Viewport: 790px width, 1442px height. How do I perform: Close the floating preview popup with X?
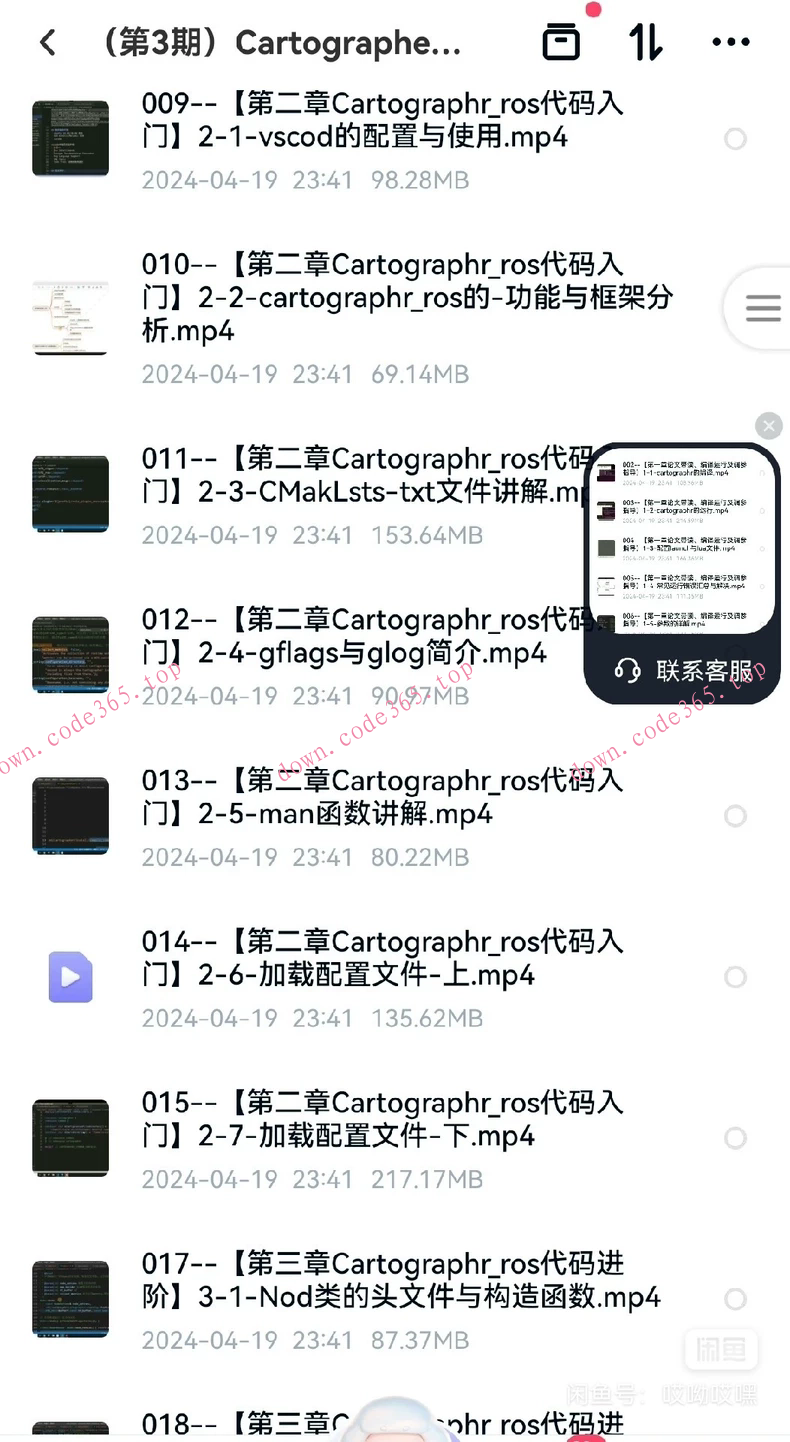[x=768, y=425]
